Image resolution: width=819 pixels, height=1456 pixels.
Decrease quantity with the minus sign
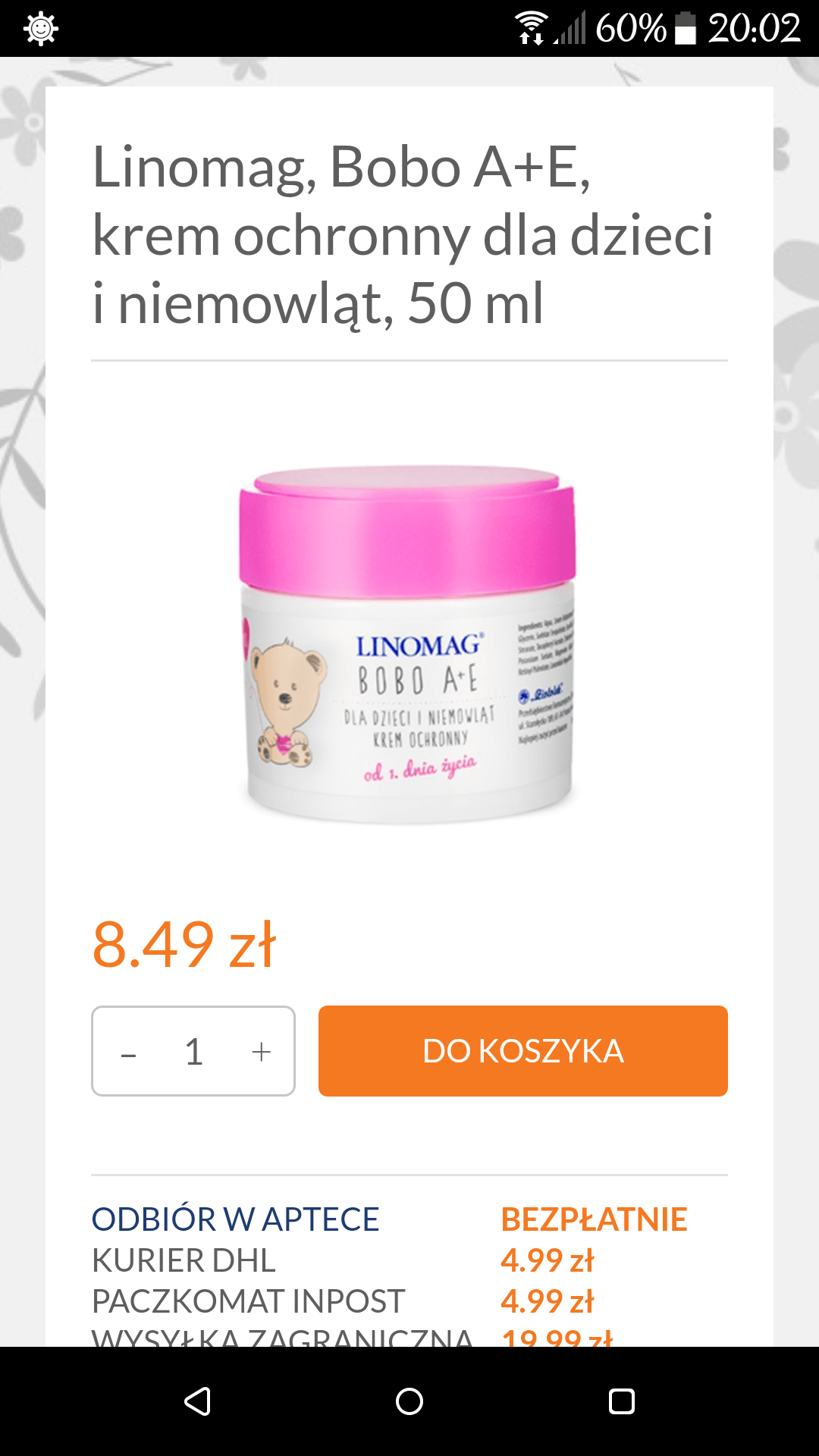coord(129,1054)
